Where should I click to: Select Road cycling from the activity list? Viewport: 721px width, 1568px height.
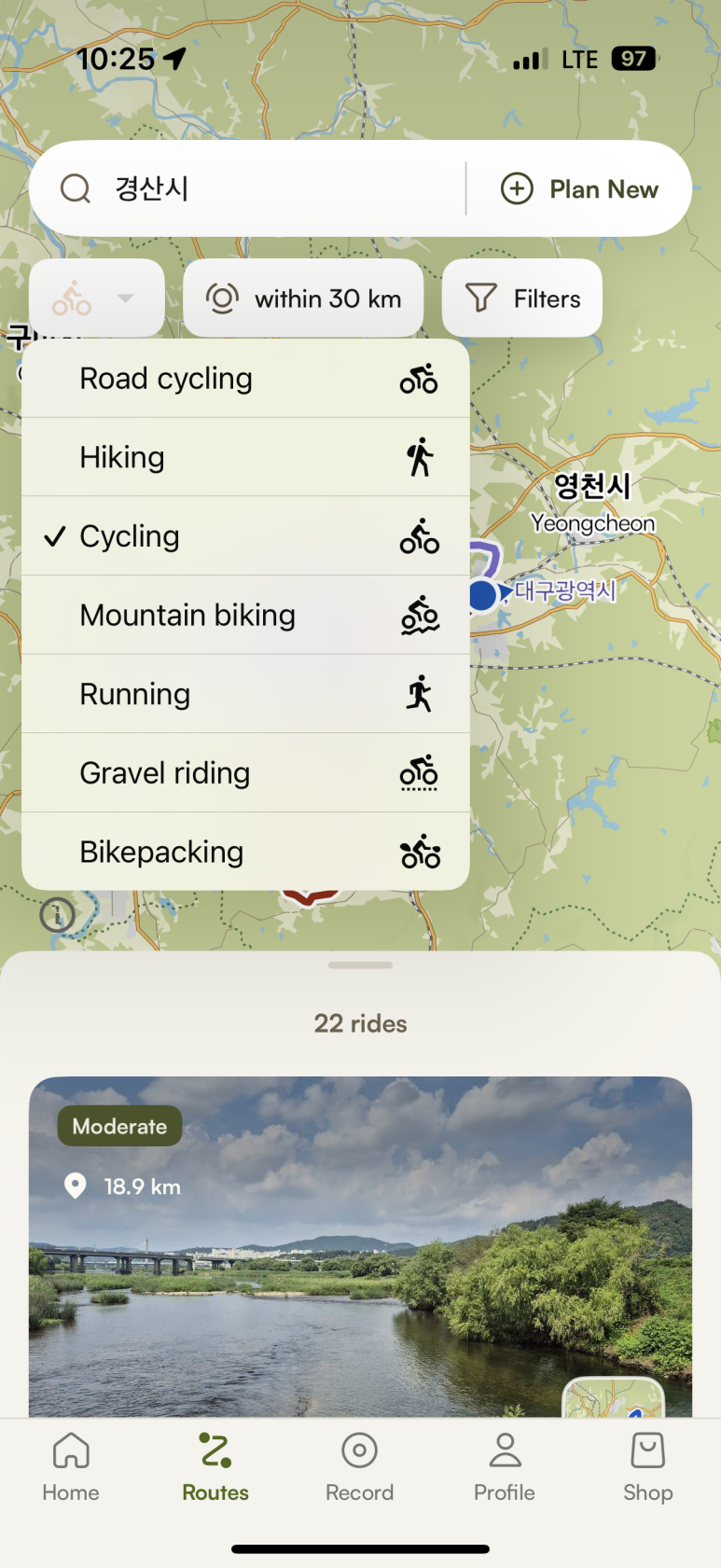pyautogui.click(x=244, y=379)
